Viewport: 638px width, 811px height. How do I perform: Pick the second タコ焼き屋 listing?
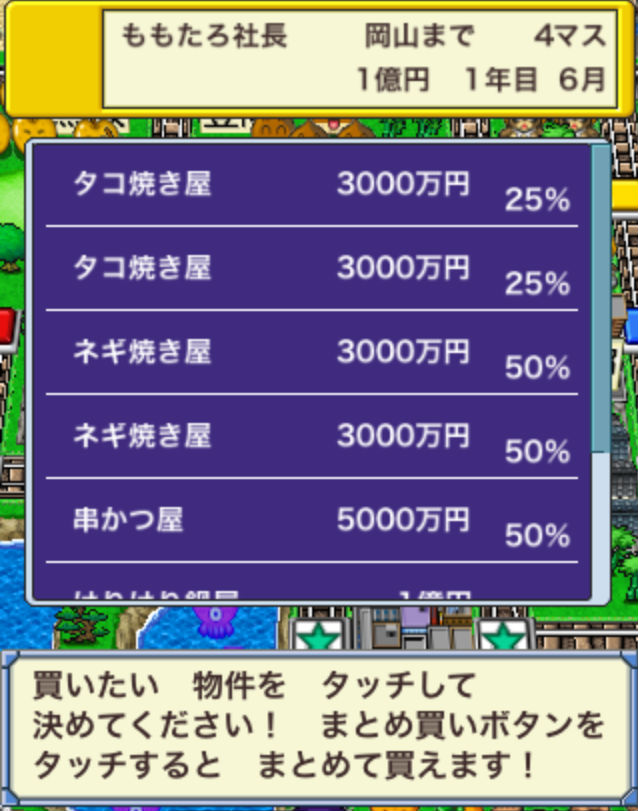tap(310, 269)
